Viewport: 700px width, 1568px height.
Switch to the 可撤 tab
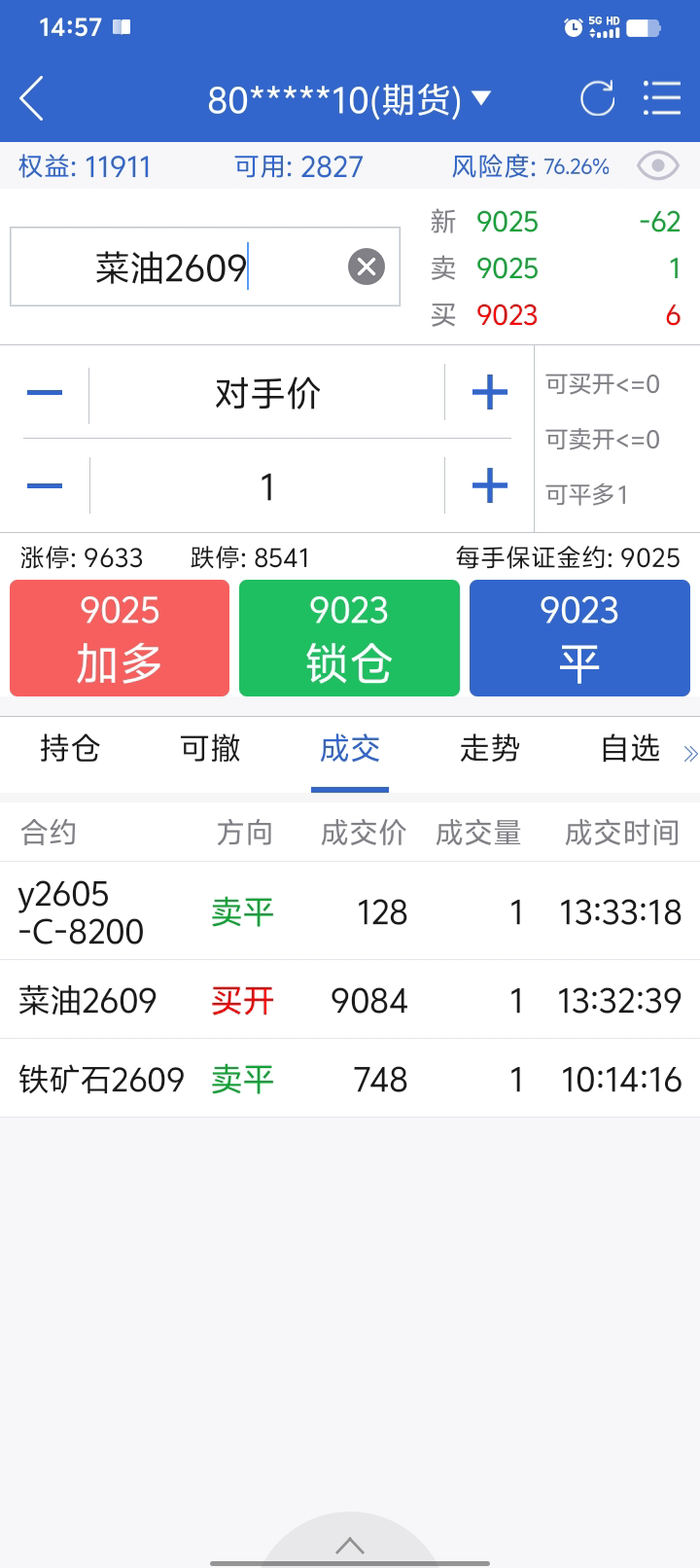tap(210, 749)
